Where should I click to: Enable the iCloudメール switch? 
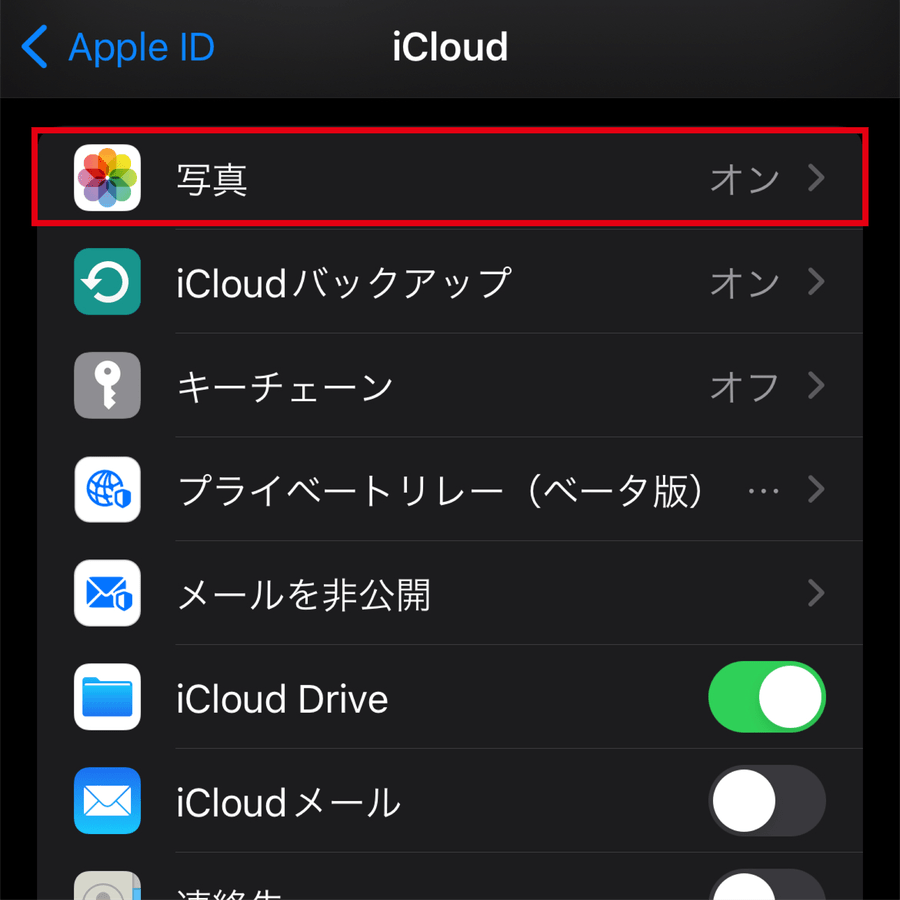(766, 801)
